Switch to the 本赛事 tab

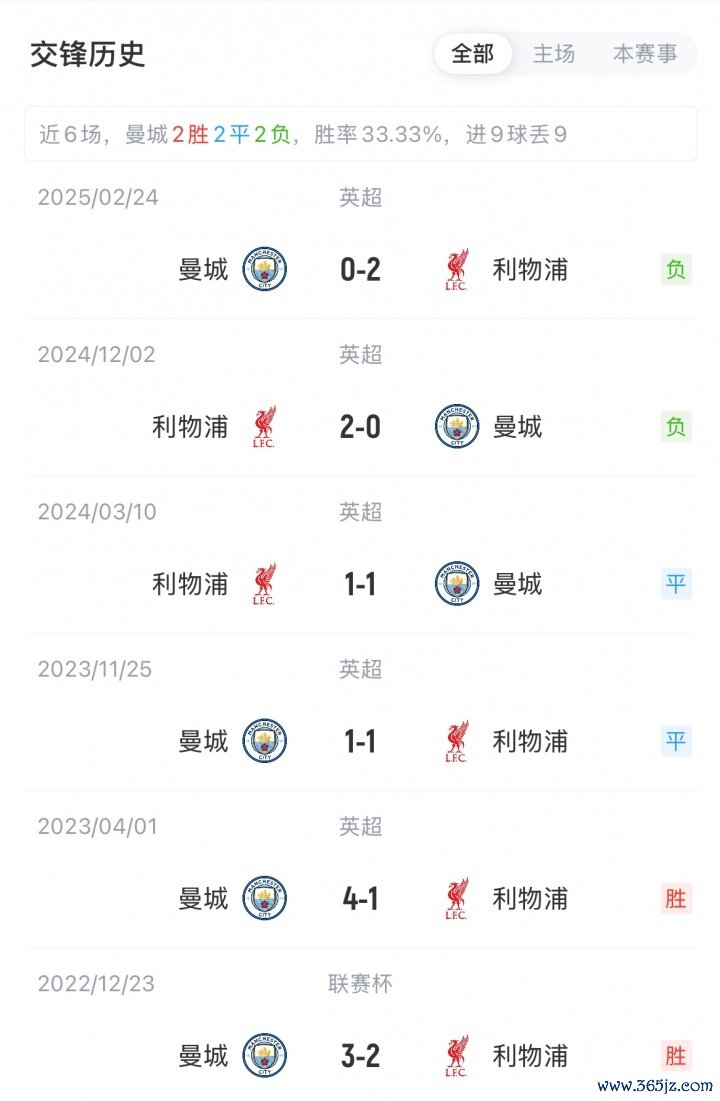pos(645,54)
